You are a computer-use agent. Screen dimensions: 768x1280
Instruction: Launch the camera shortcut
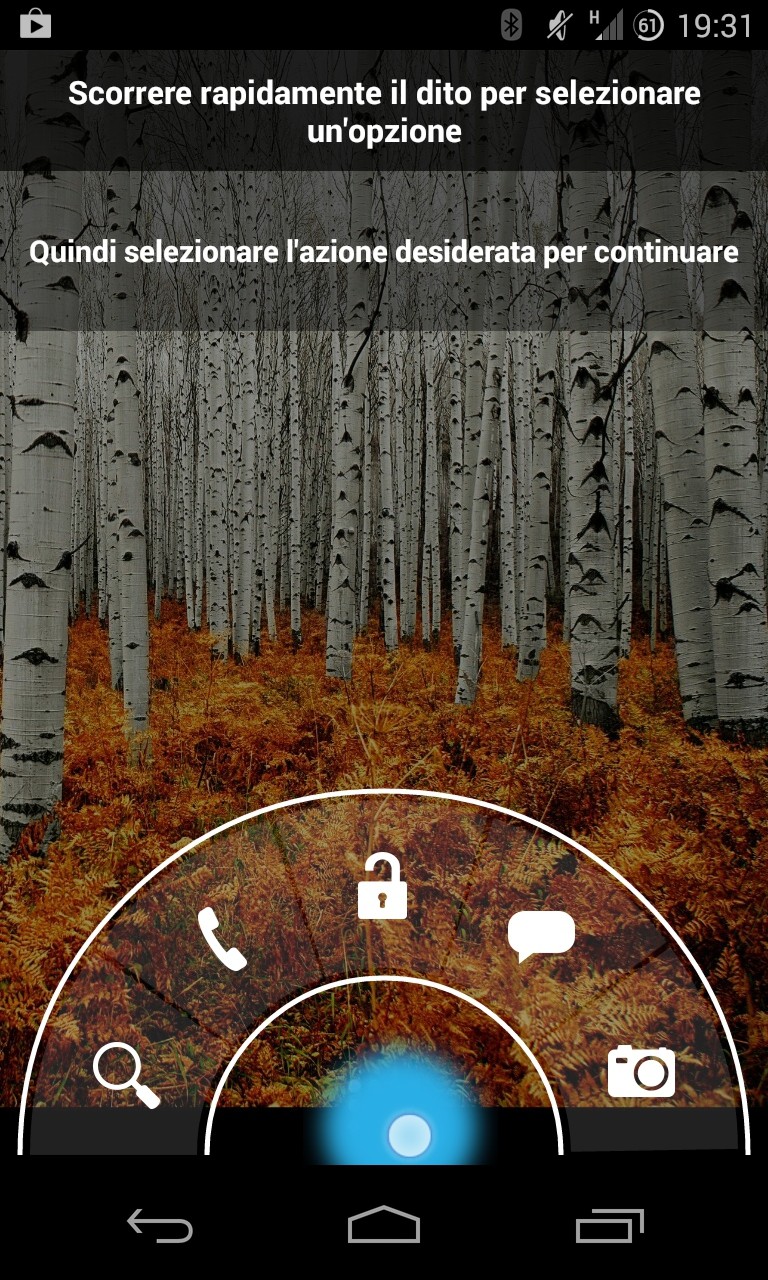[642, 1071]
